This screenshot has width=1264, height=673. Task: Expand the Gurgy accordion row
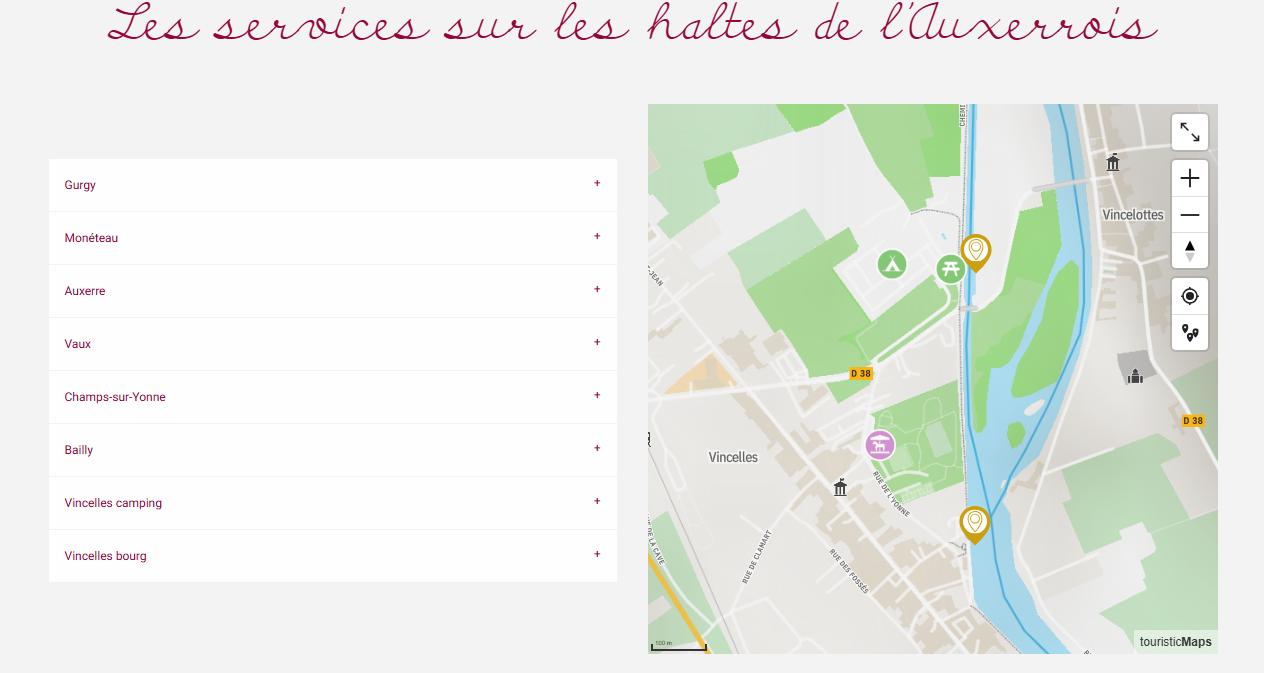(332, 185)
